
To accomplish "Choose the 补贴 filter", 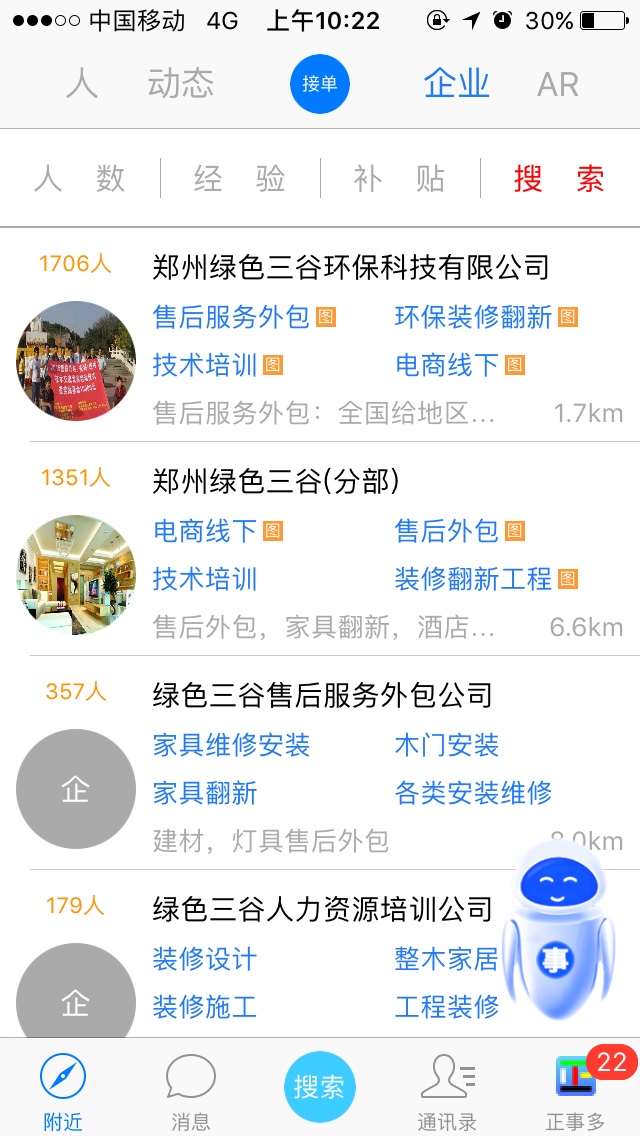I will coord(399,179).
